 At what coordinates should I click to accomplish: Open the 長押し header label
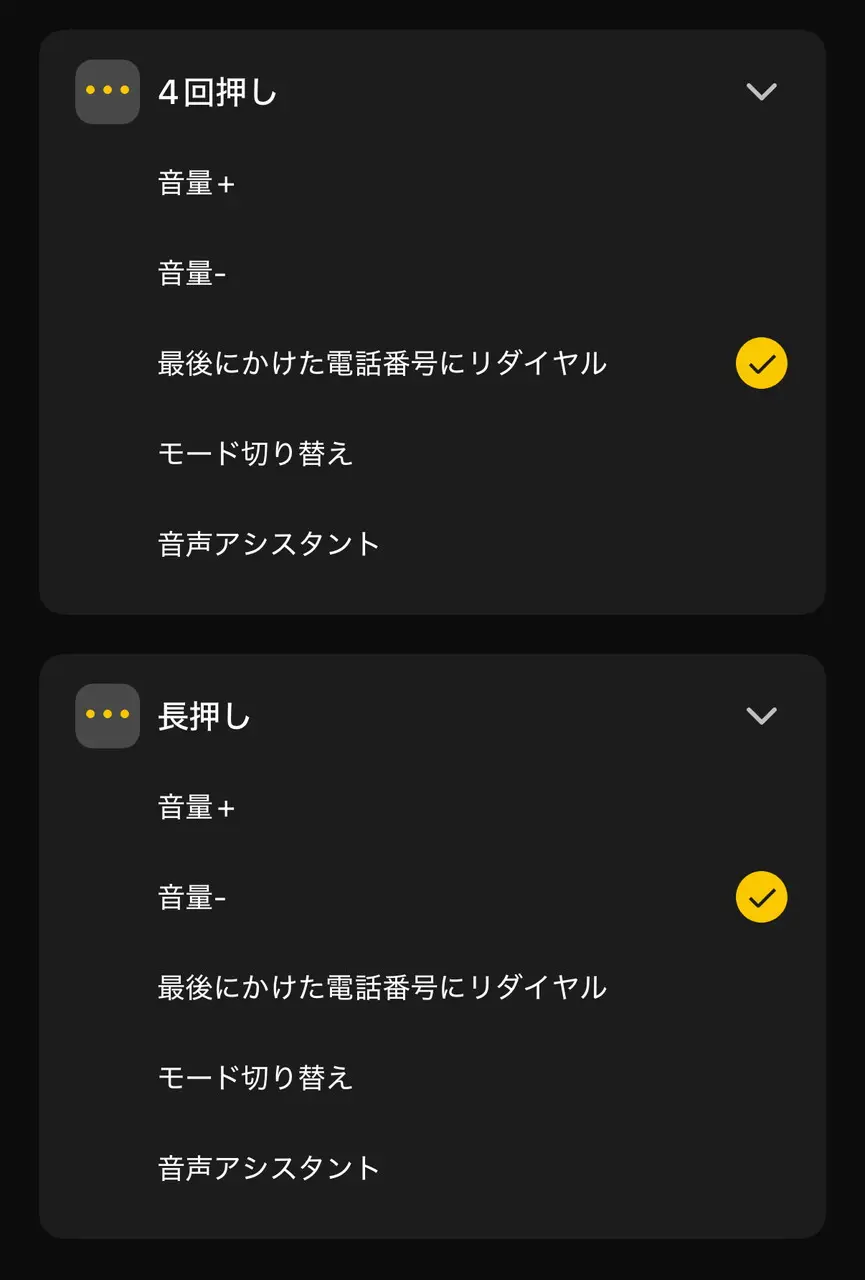[205, 716]
